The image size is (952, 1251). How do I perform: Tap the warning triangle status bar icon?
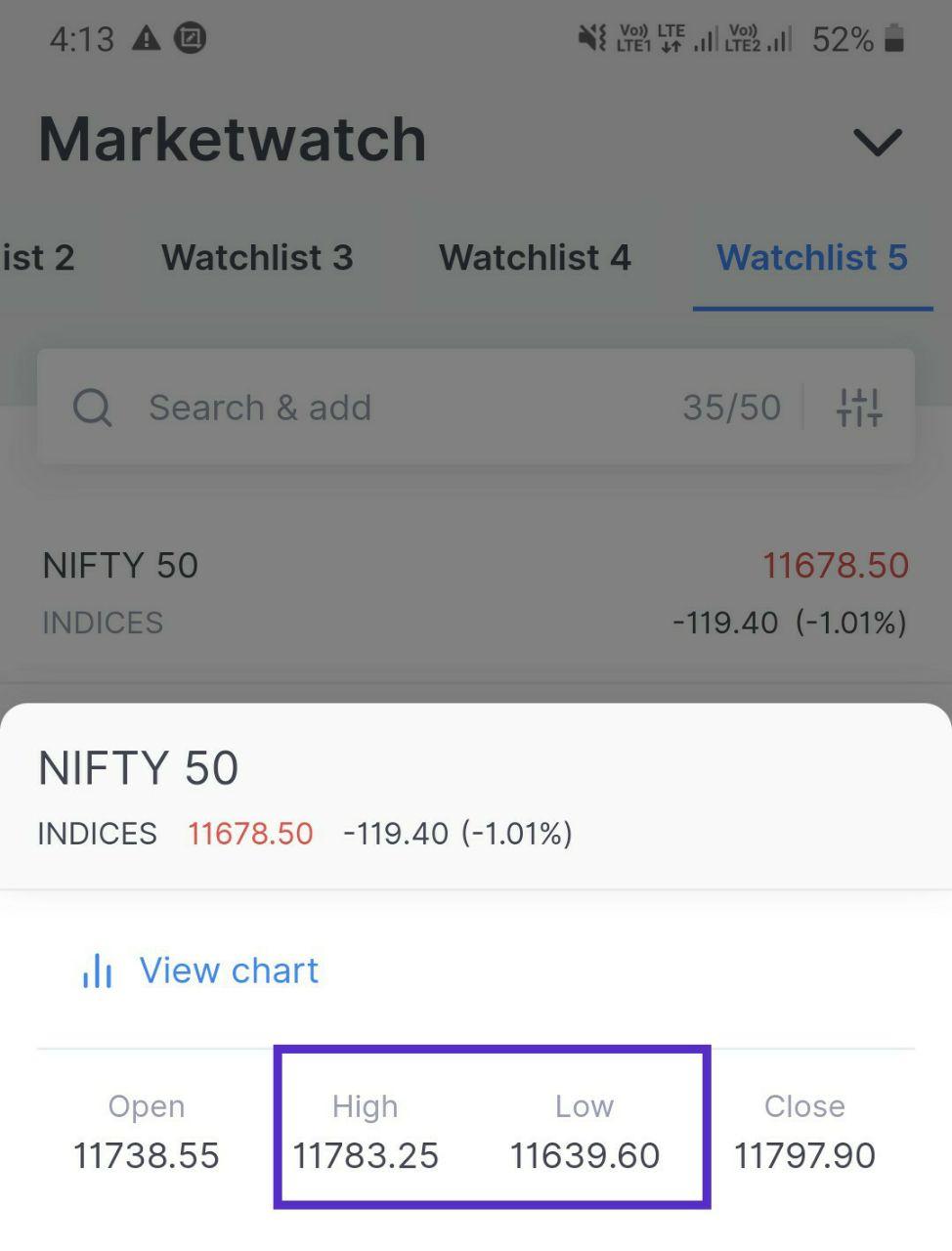[x=148, y=39]
